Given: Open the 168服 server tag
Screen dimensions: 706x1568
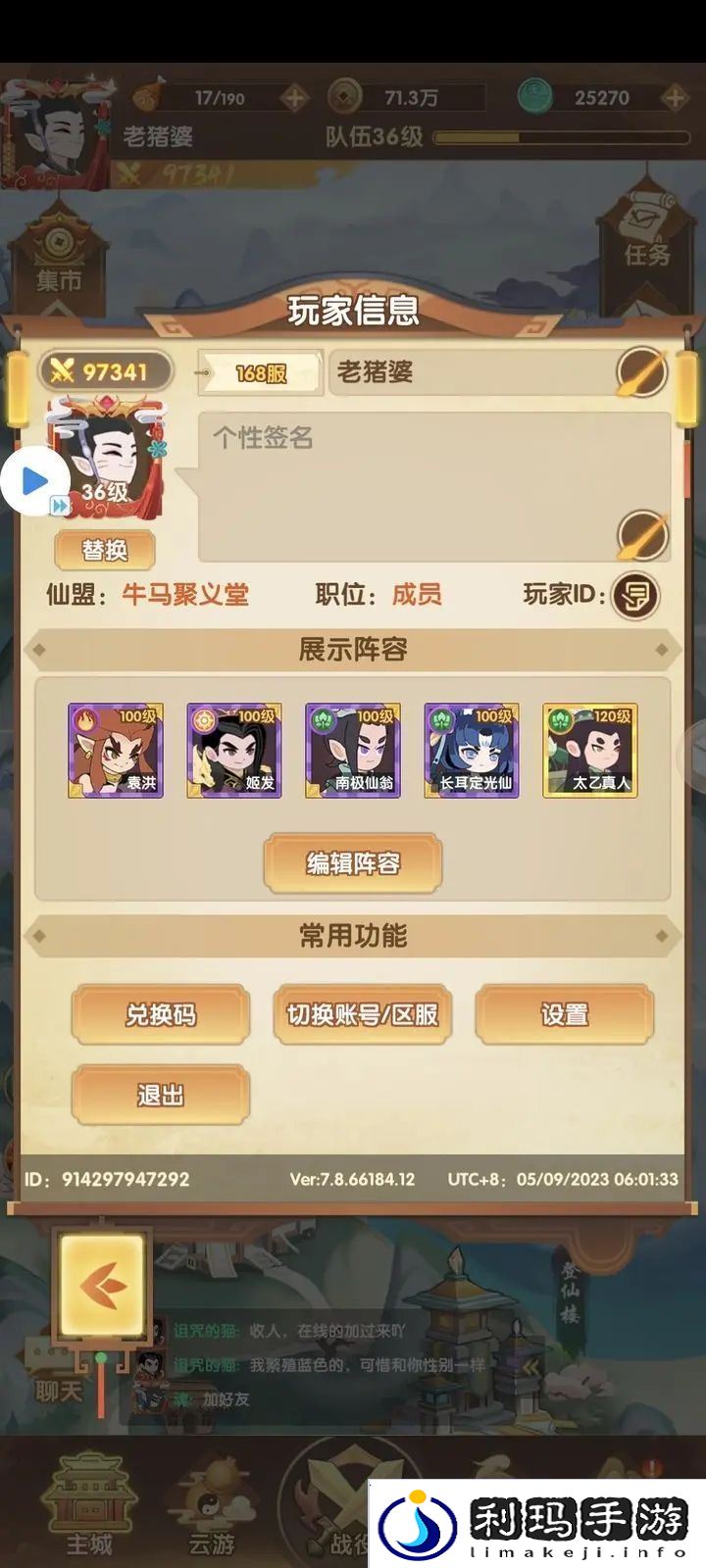Looking at the screenshot, I should pyautogui.click(x=261, y=372).
